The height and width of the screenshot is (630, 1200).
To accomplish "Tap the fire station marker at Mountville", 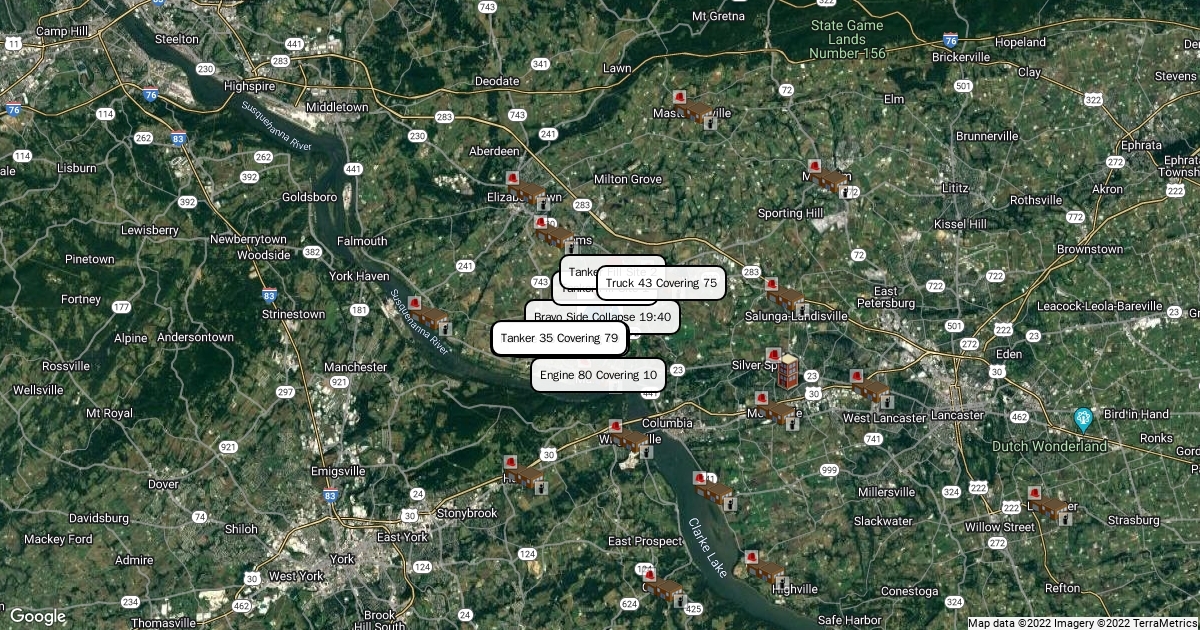I will point(777,412).
